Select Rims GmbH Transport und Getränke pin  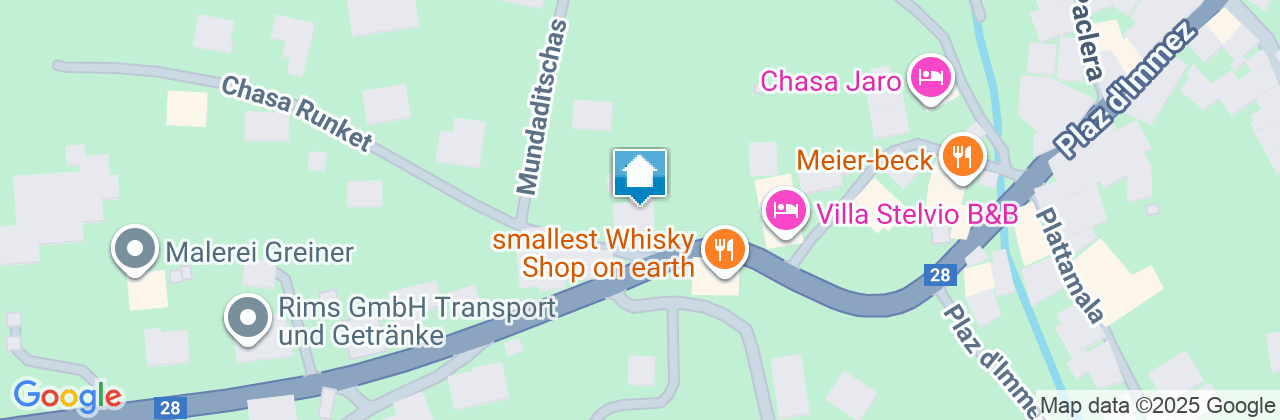tap(247, 318)
